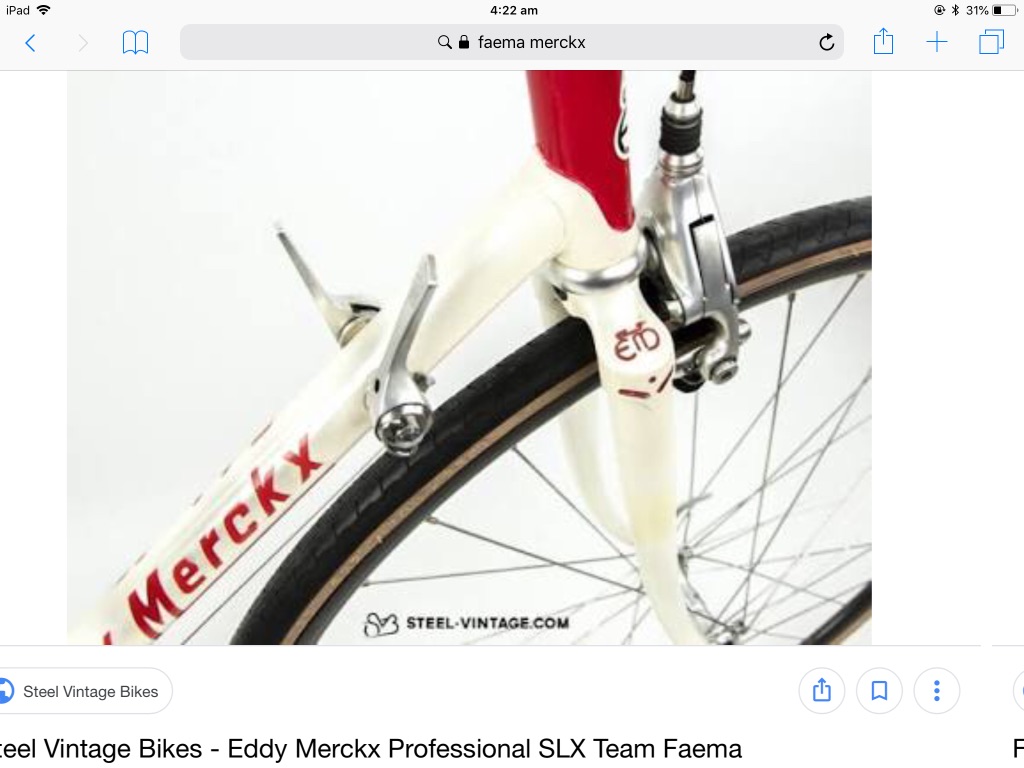Open the three-dot image options menu
Screen dimensions: 1024x768
tap(936, 691)
